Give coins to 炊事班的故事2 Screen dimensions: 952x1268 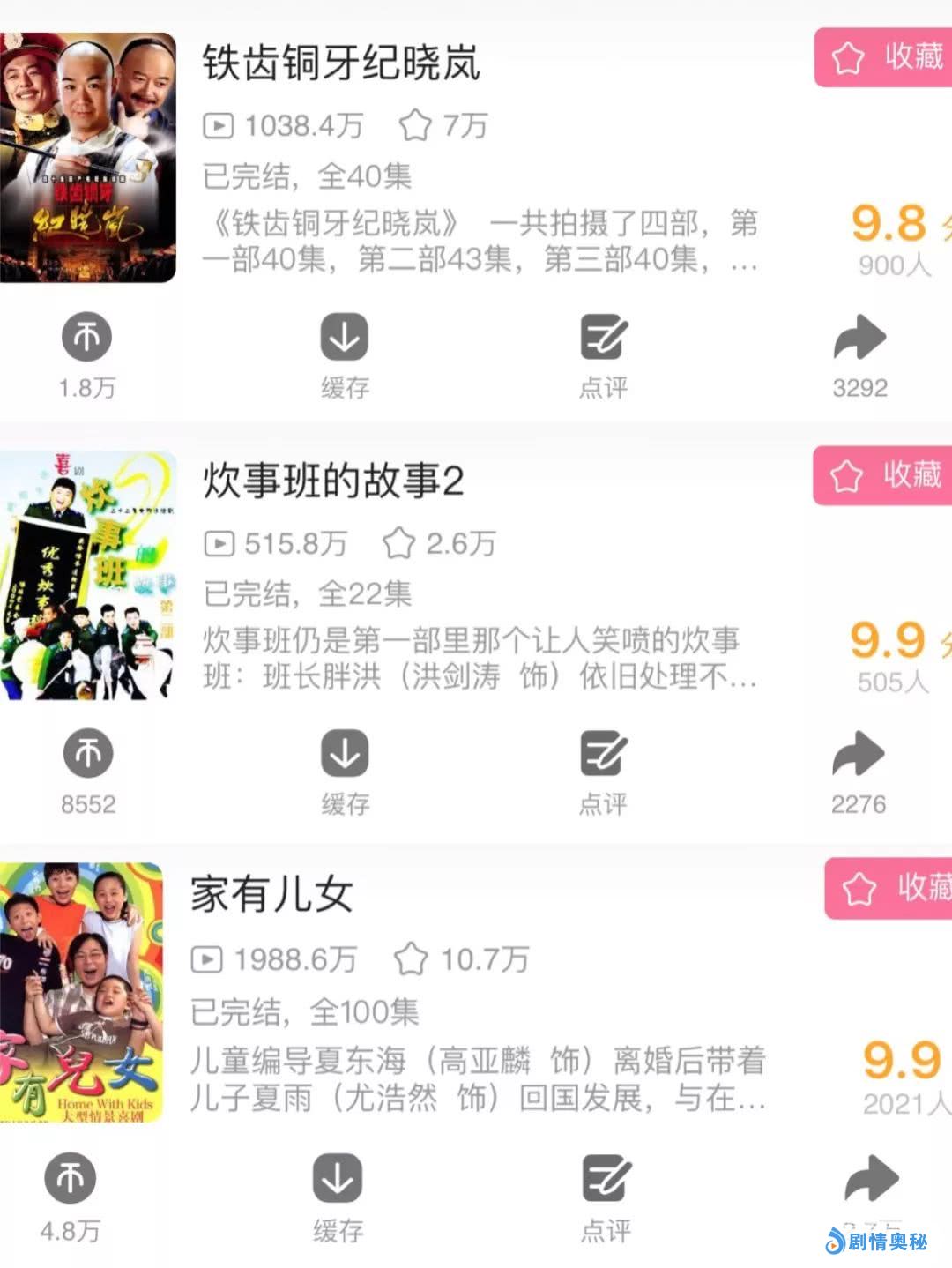click(x=87, y=755)
